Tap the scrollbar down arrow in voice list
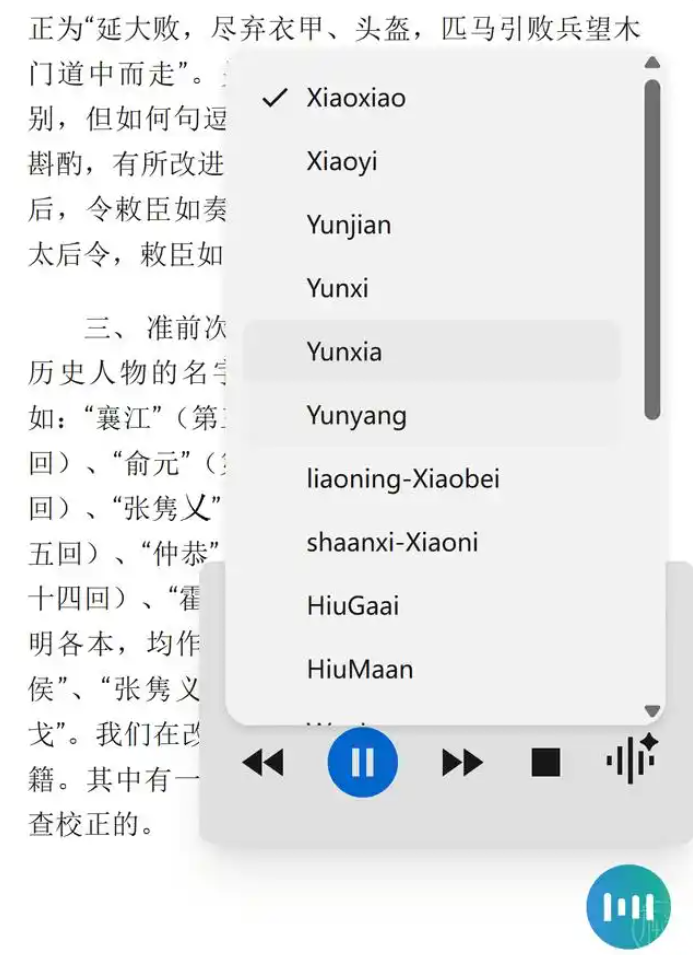Viewport: 693px width, 955px height. pos(652,710)
